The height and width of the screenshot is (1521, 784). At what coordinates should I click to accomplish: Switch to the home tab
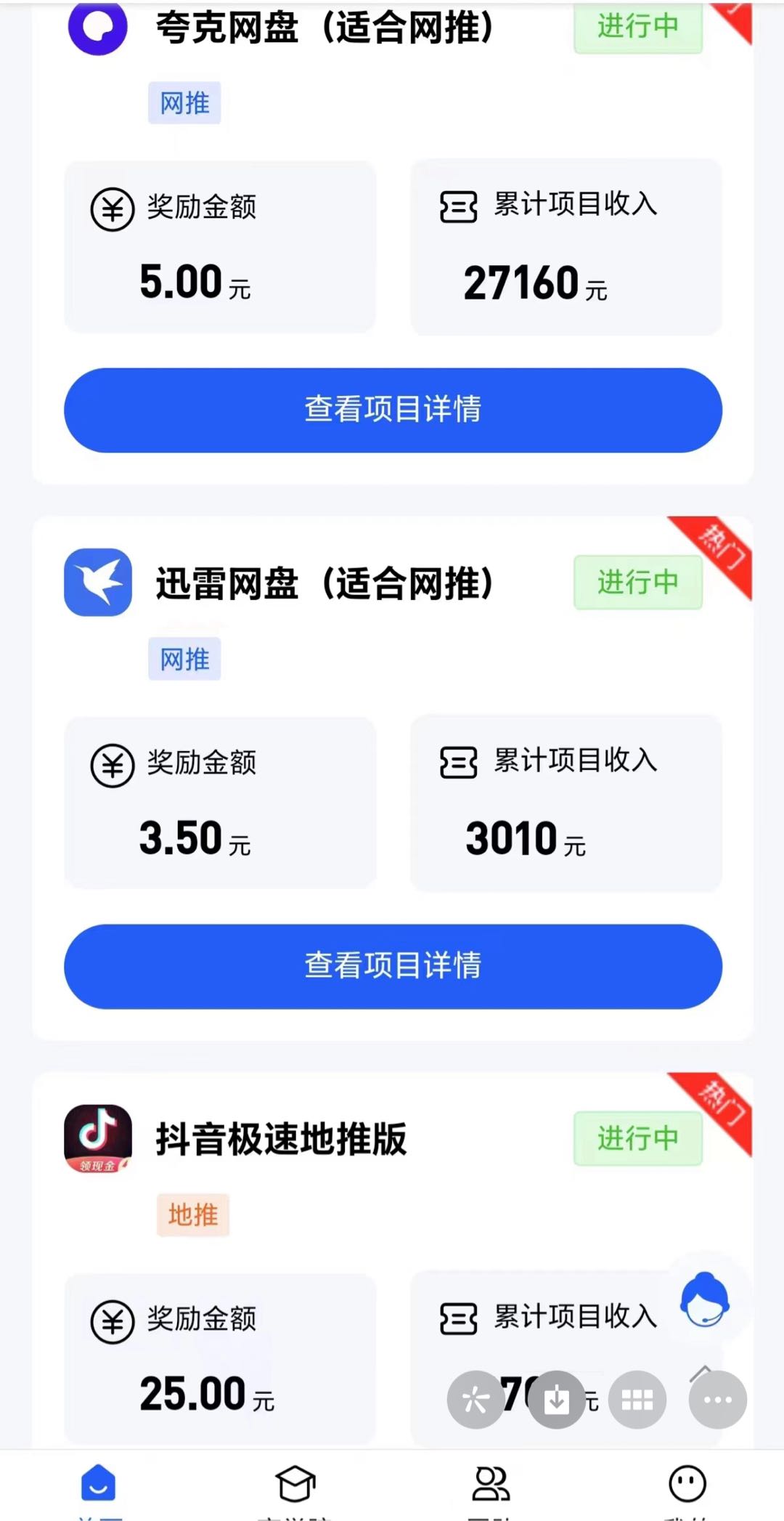(98, 1485)
